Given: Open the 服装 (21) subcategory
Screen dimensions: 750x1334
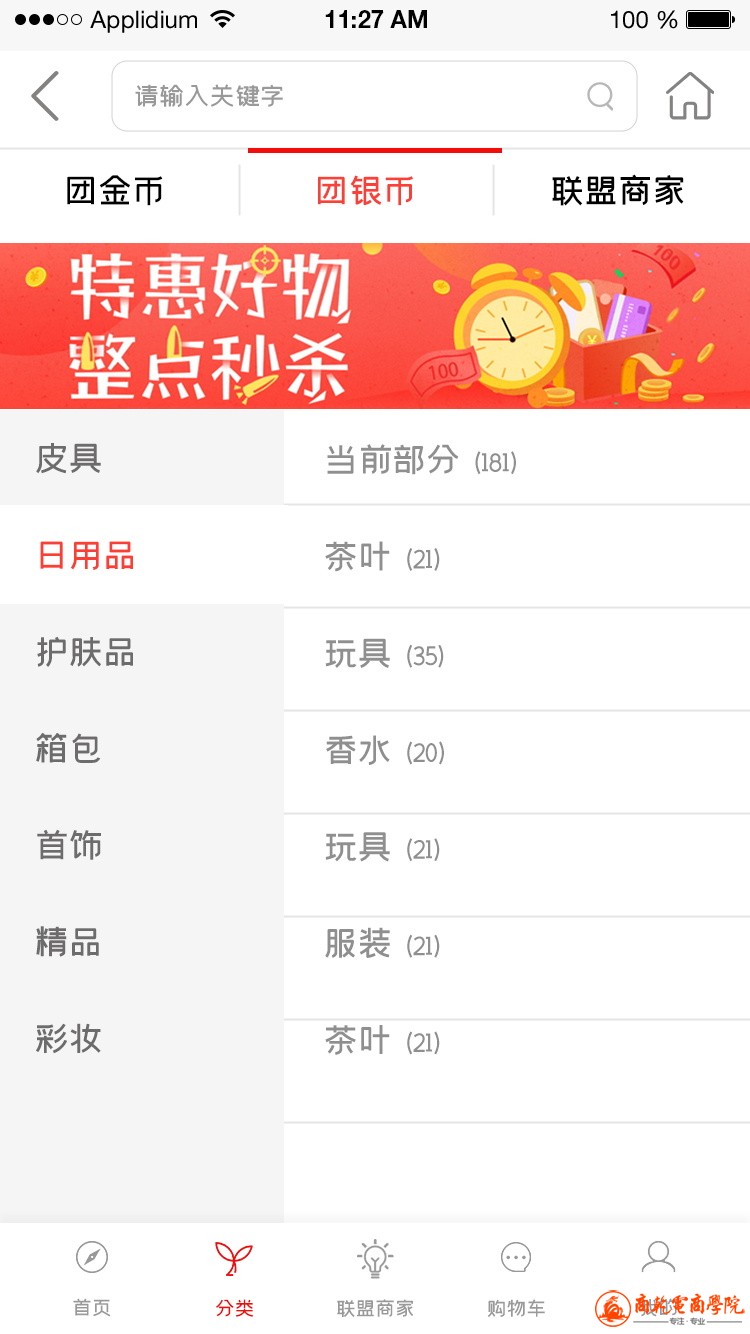Looking at the screenshot, I should 517,945.
